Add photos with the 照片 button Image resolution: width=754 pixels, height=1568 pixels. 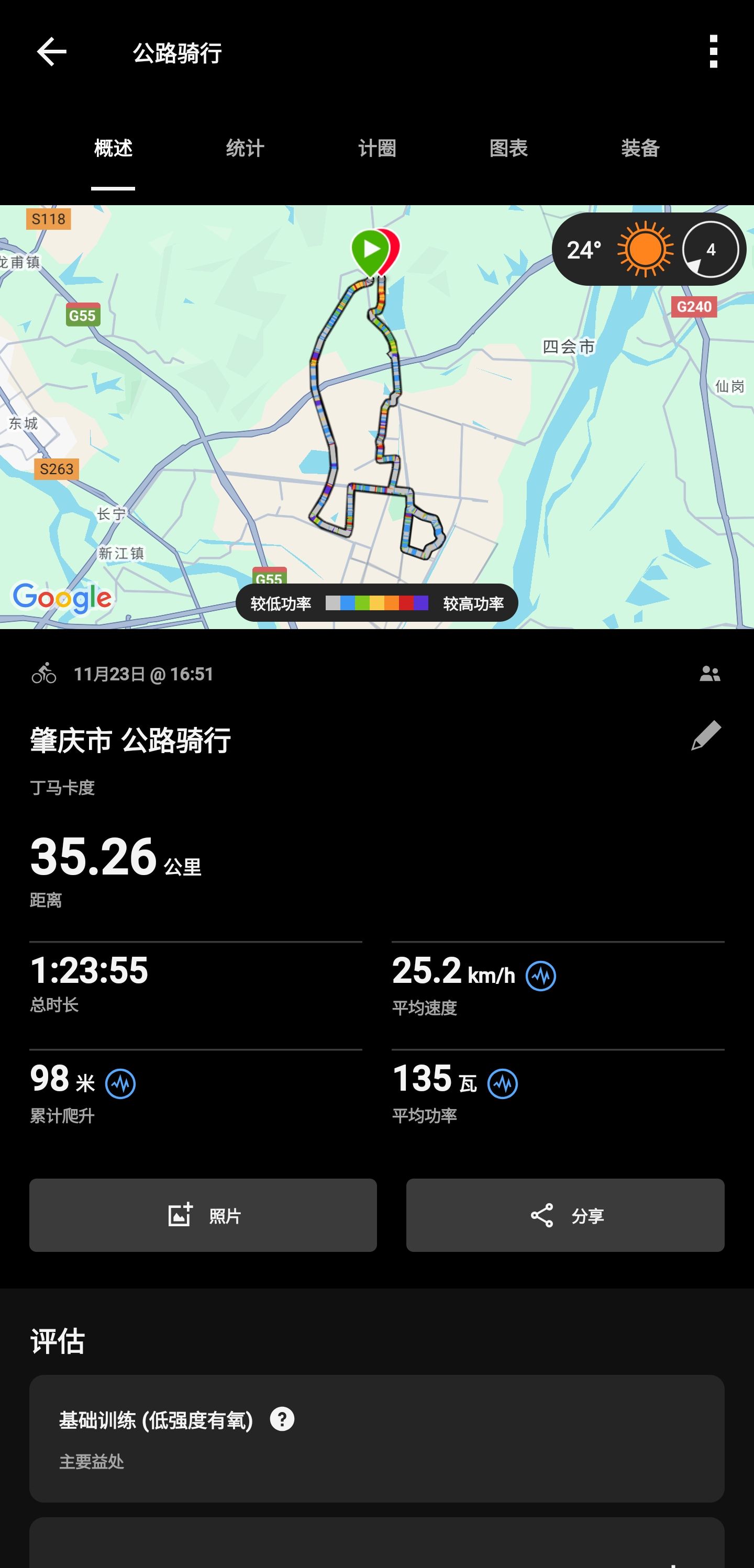tap(203, 1216)
